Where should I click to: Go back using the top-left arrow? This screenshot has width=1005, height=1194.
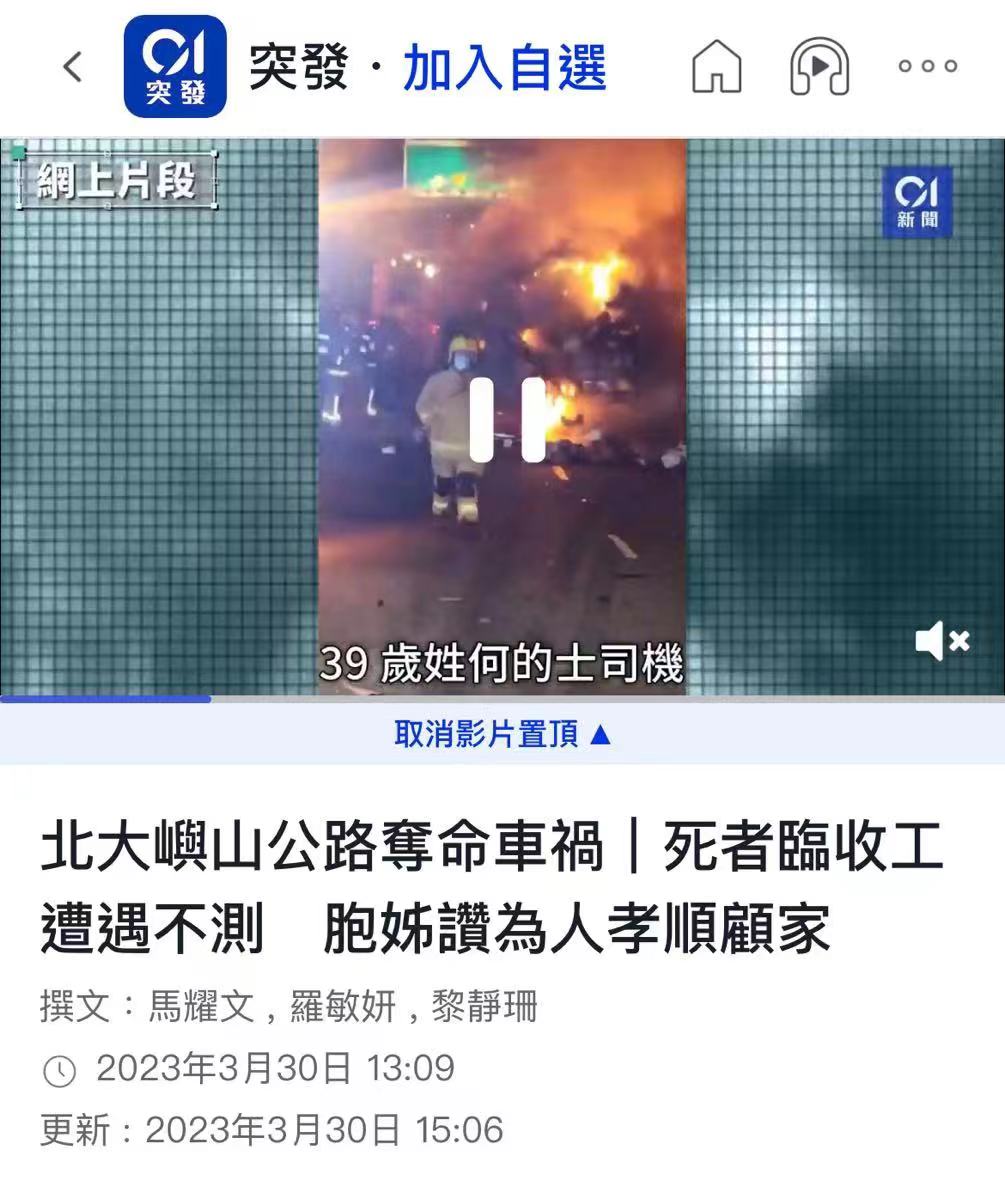point(72,67)
